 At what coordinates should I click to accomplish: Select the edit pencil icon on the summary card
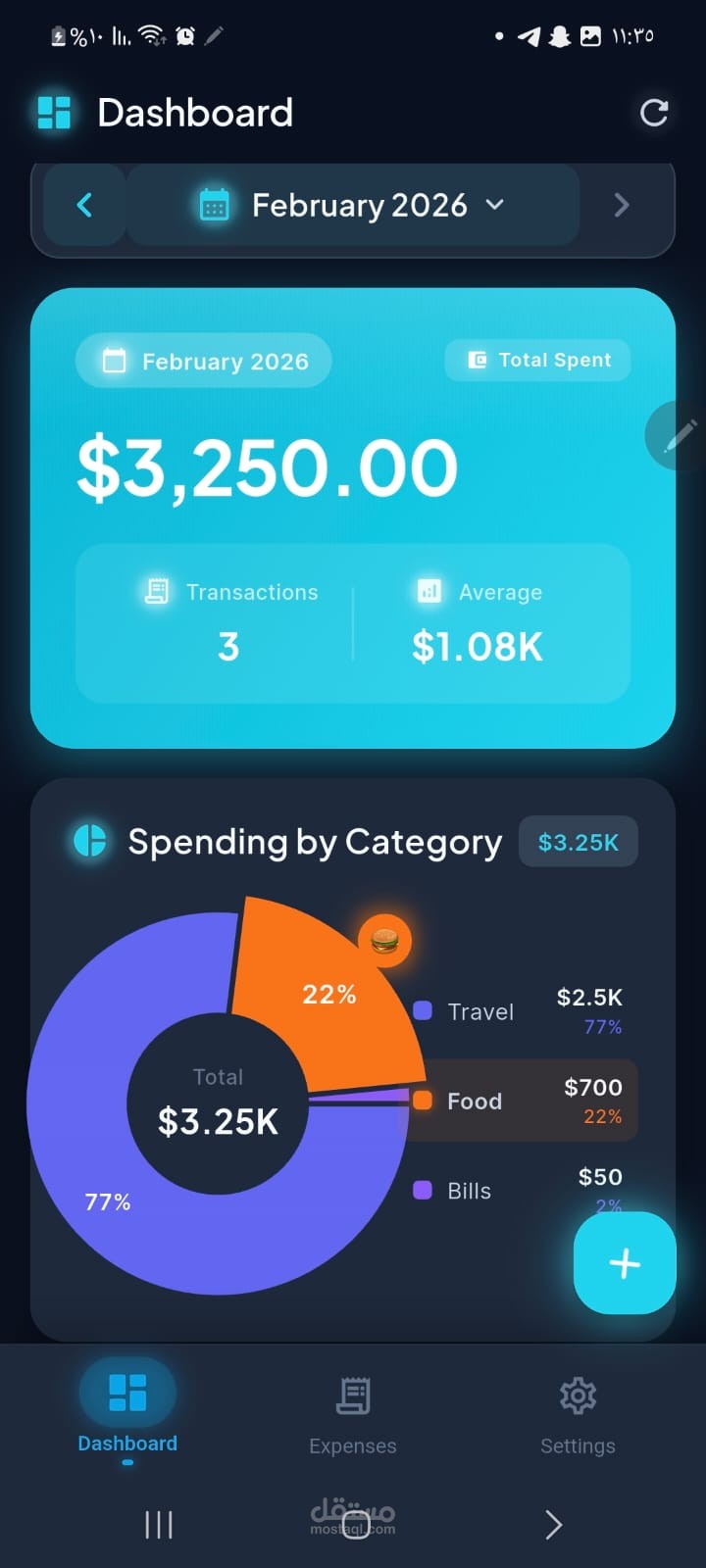coord(680,434)
